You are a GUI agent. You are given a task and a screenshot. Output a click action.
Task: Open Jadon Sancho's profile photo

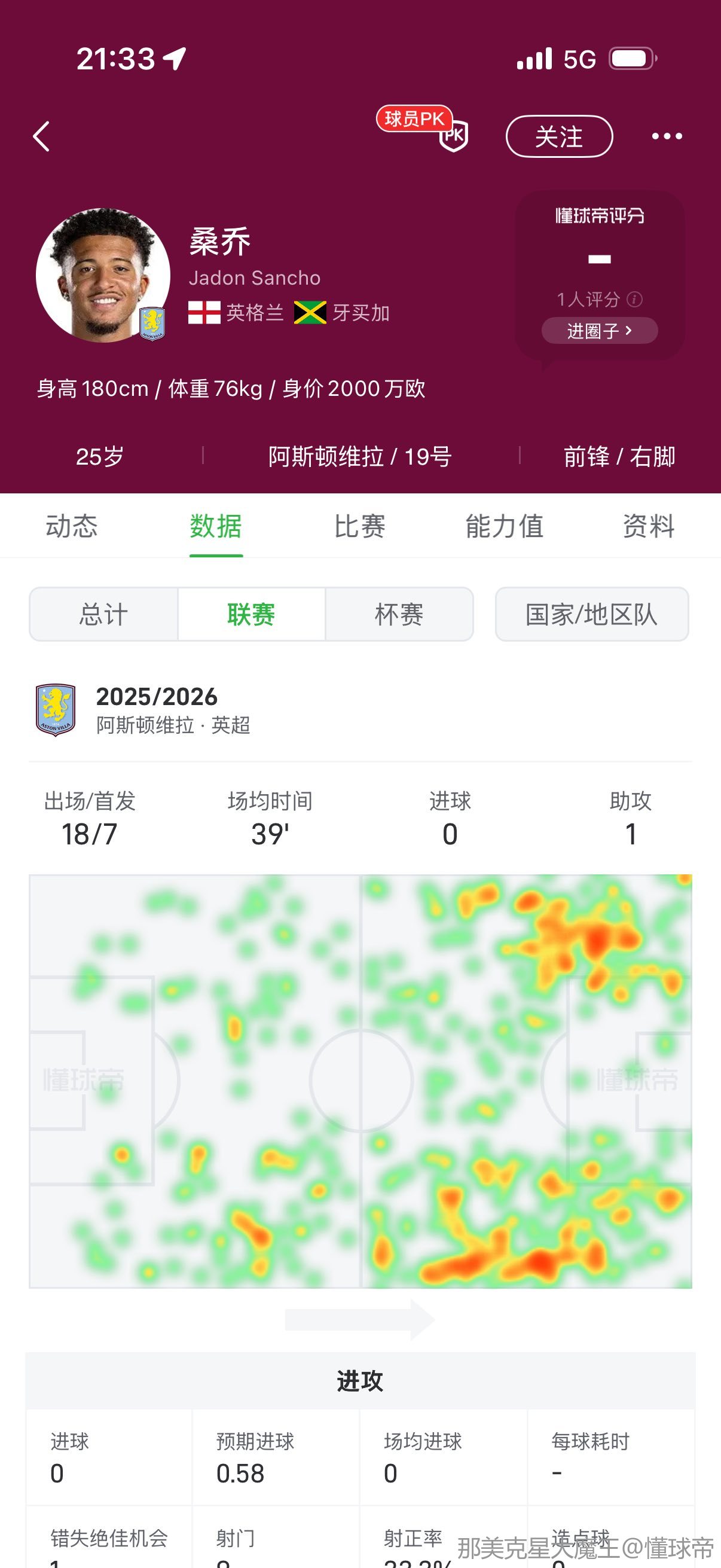102,275
